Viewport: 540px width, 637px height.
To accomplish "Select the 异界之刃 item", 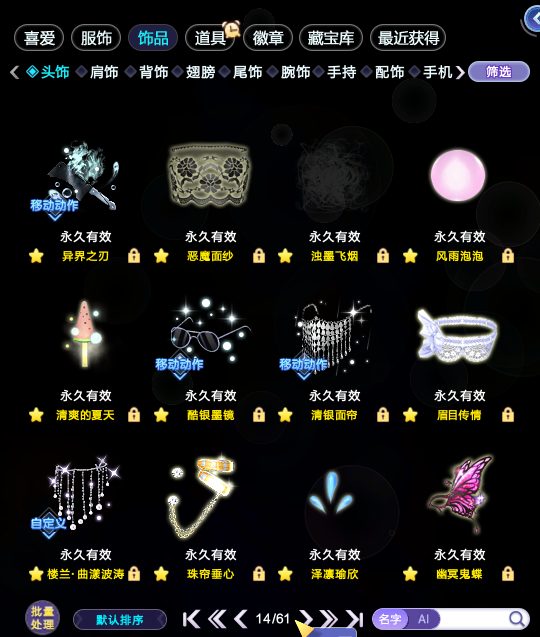I will [85, 176].
